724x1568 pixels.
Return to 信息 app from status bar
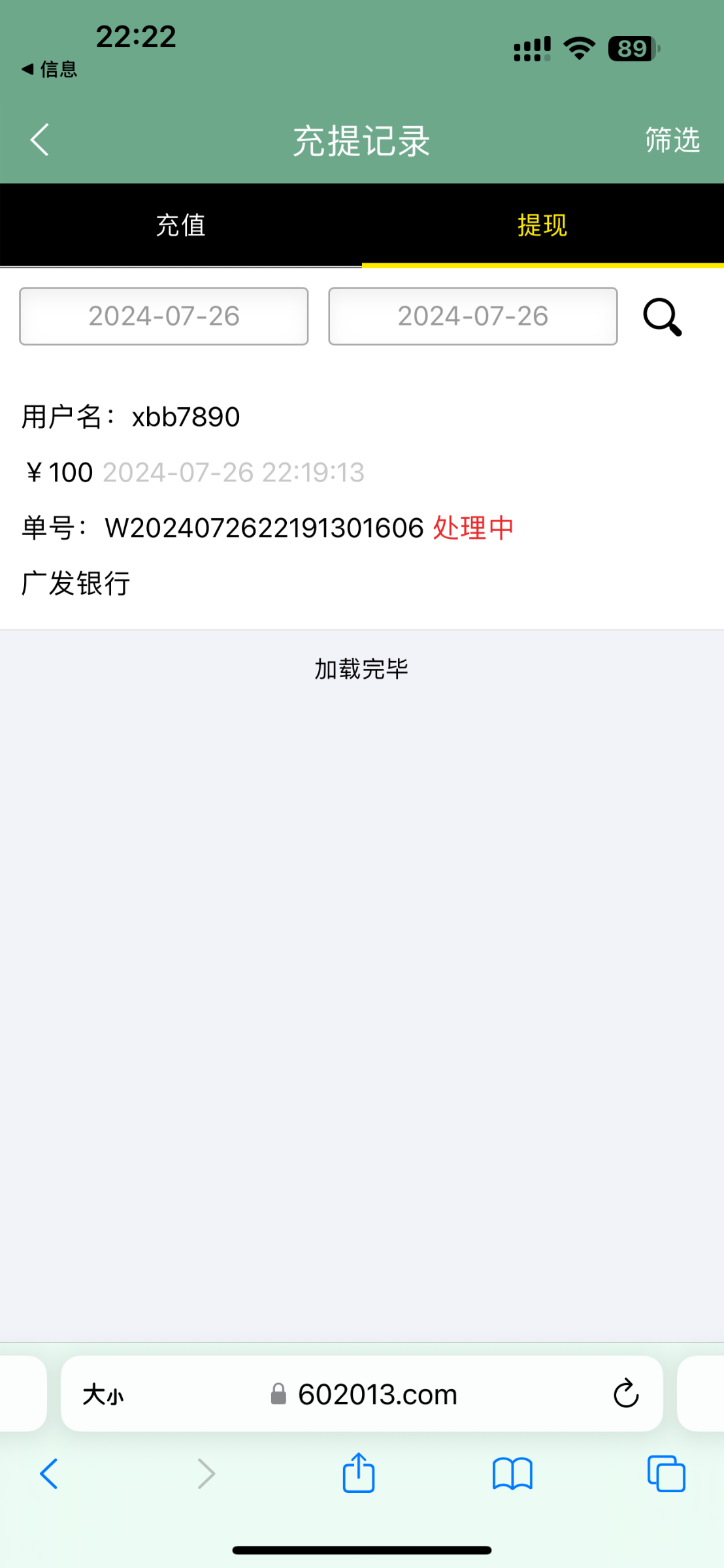click(50, 69)
